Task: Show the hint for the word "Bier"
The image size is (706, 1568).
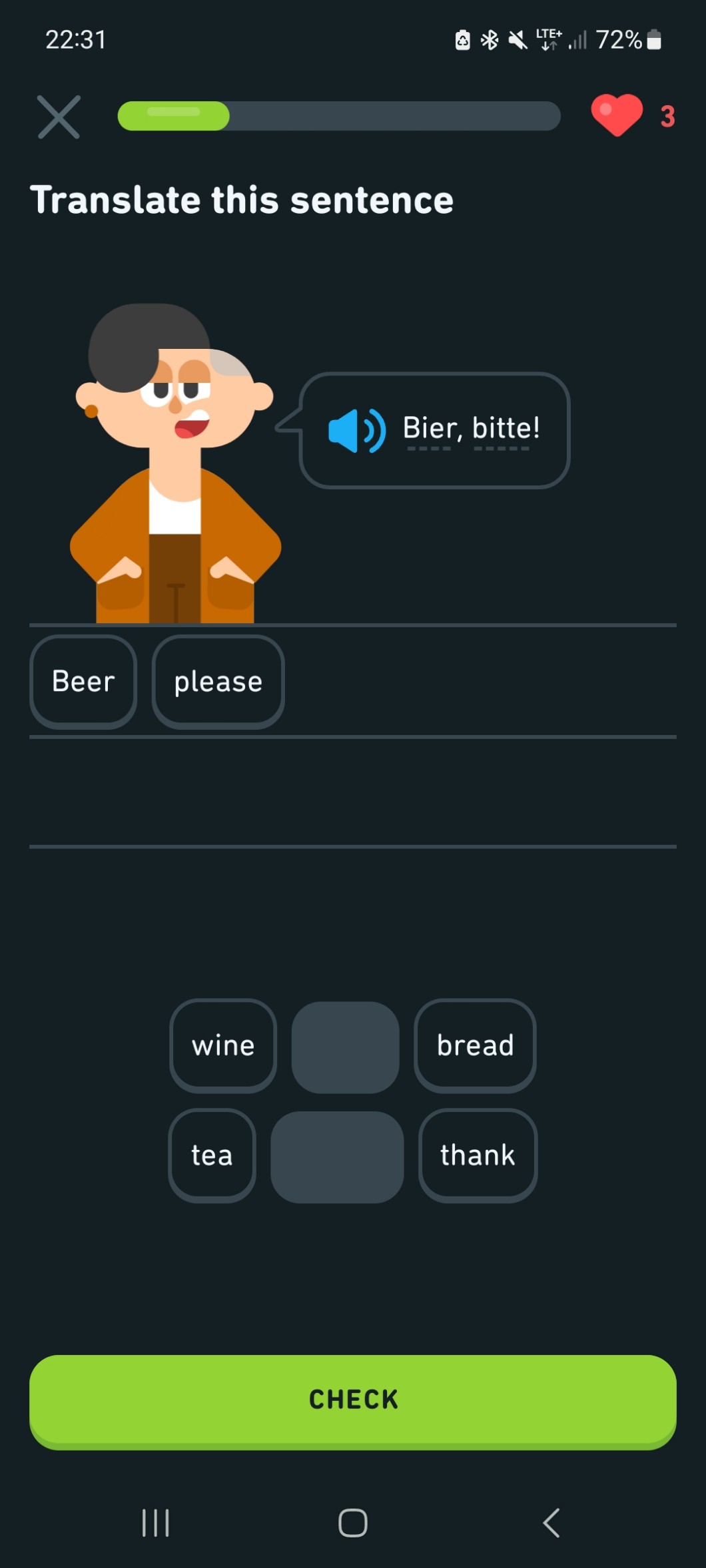Action: [430, 428]
